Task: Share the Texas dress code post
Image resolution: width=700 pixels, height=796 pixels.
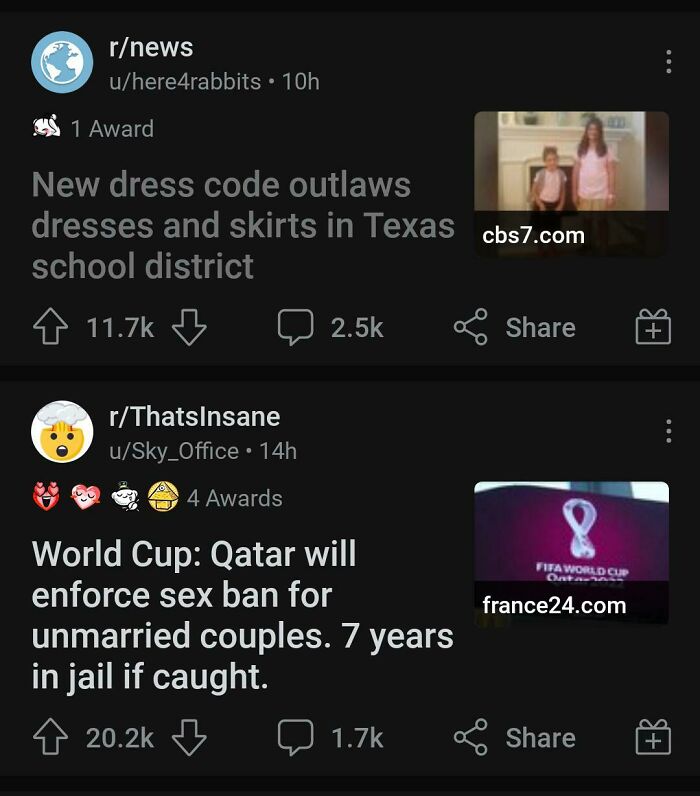Action: coord(514,328)
